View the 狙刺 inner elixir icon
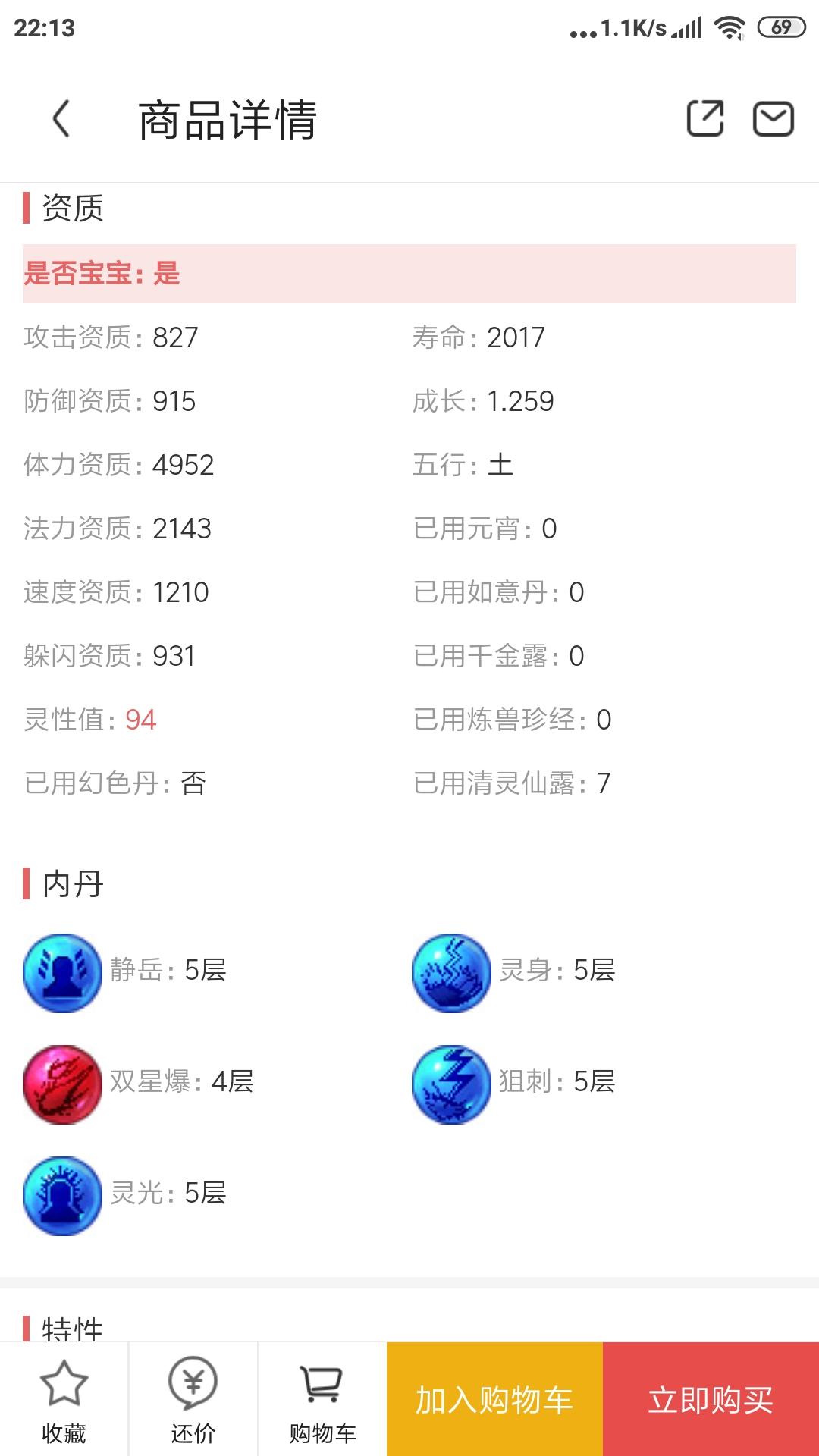Image resolution: width=819 pixels, height=1456 pixels. click(x=451, y=1084)
